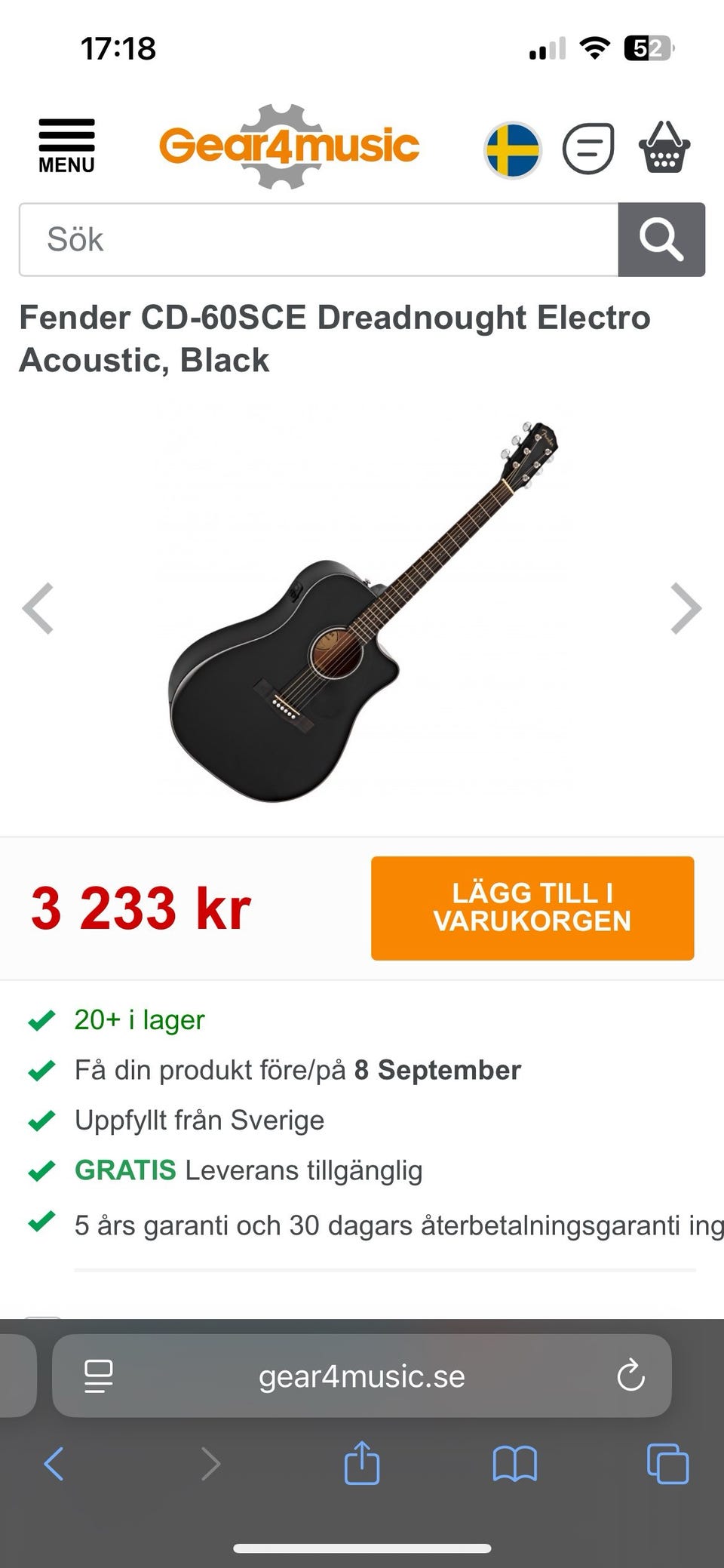Go back to the previous page
Image resolution: width=724 pixels, height=1568 pixels.
click(x=54, y=1464)
